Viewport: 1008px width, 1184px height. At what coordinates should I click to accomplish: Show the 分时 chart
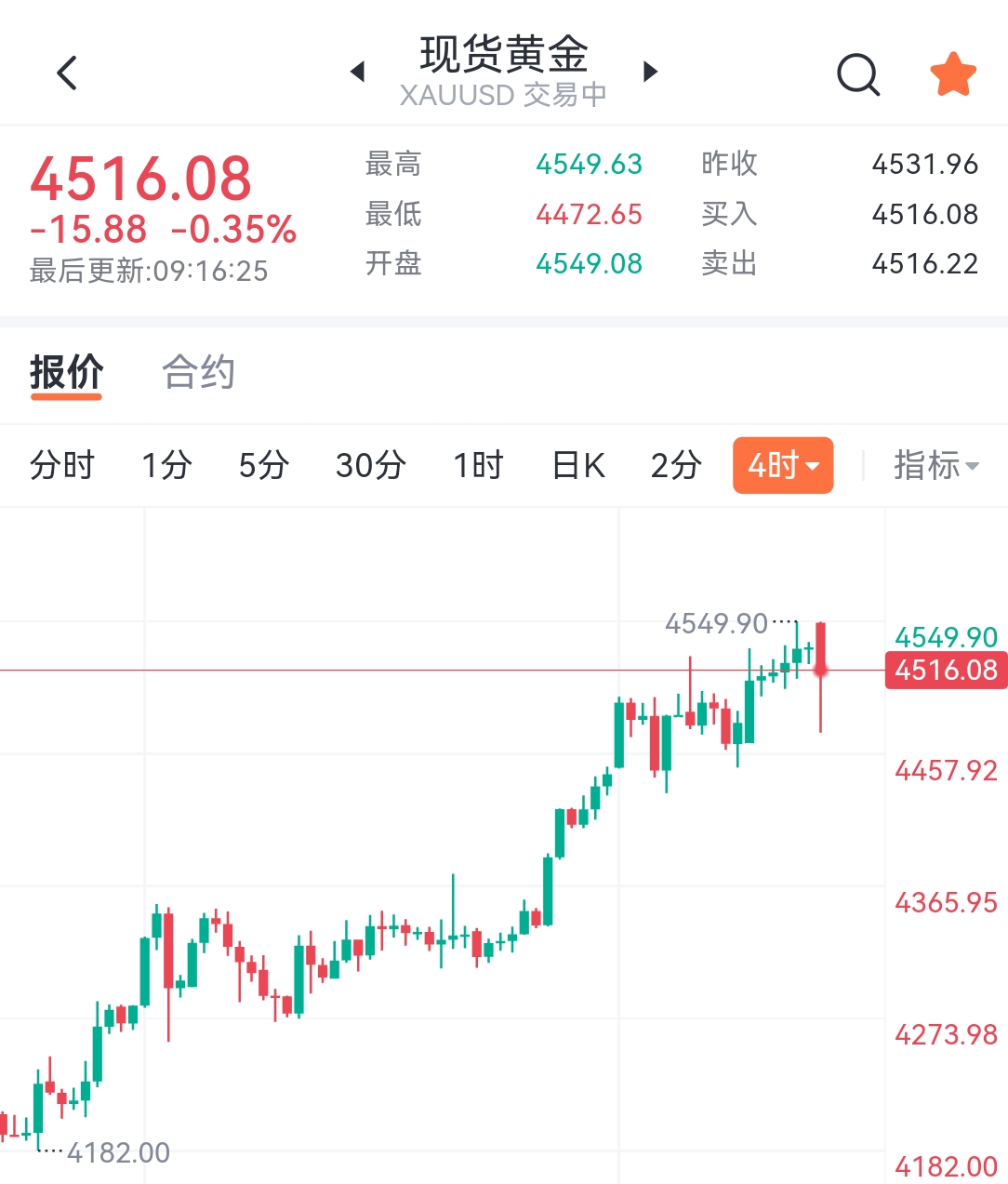(62, 465)
